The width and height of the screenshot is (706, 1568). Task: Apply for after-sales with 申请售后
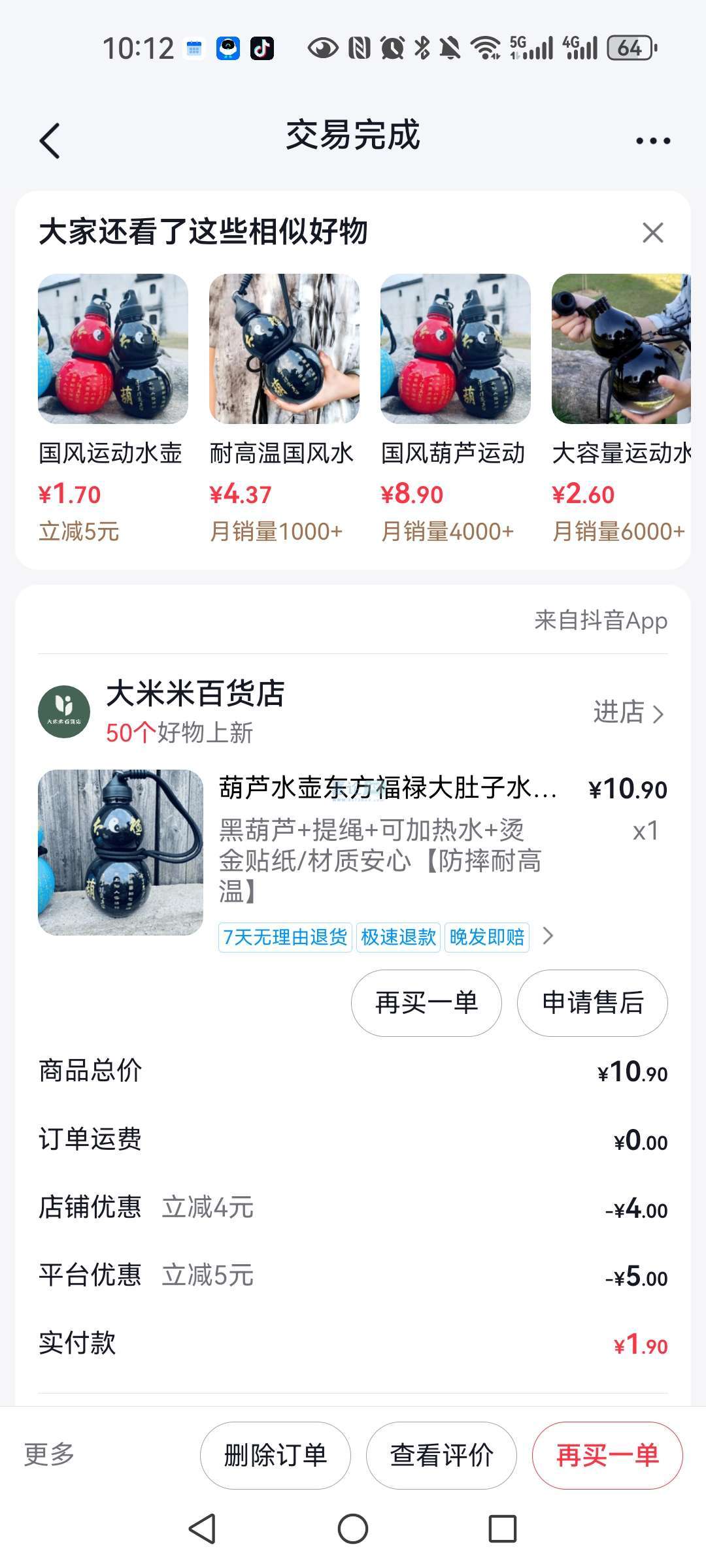click(592, 1003)
